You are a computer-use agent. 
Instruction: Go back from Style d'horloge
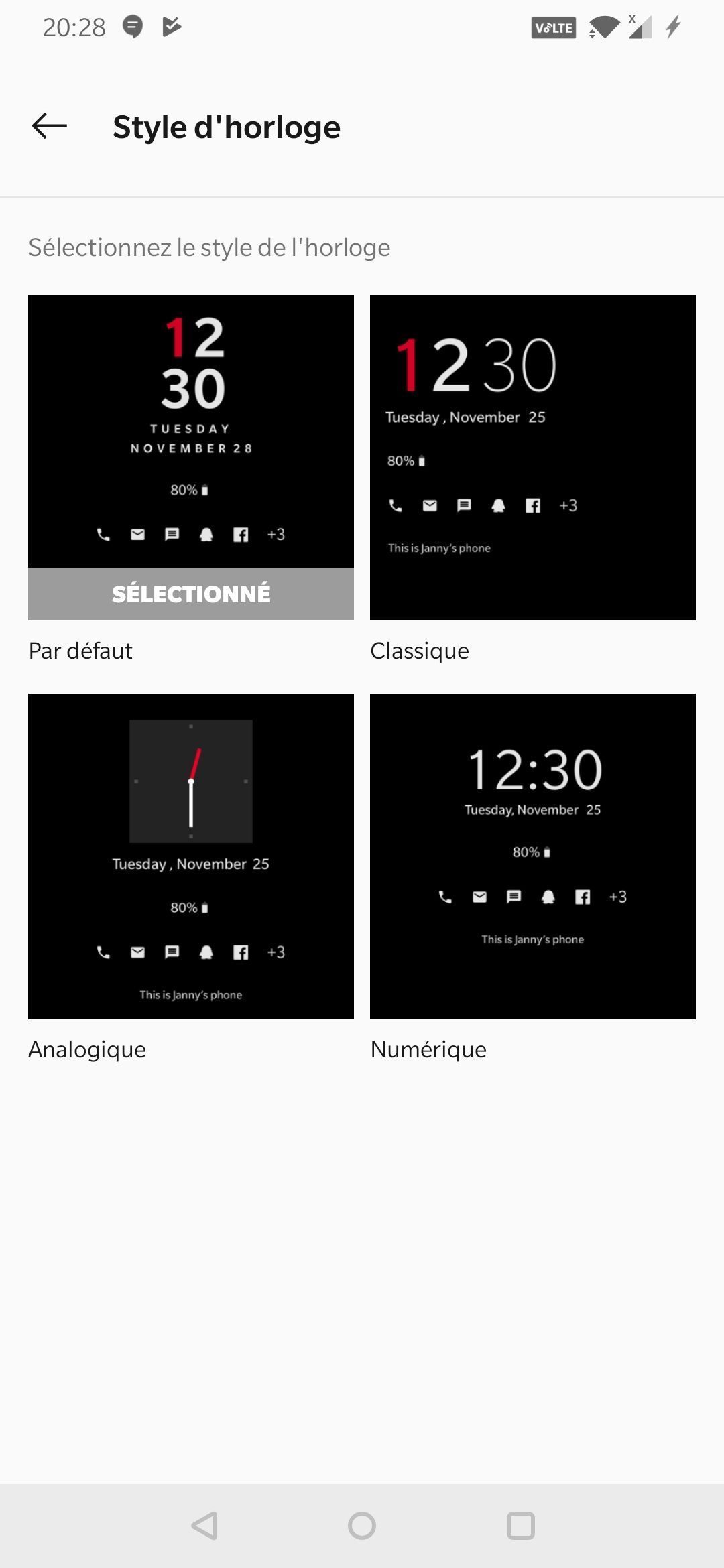(50, 126)
